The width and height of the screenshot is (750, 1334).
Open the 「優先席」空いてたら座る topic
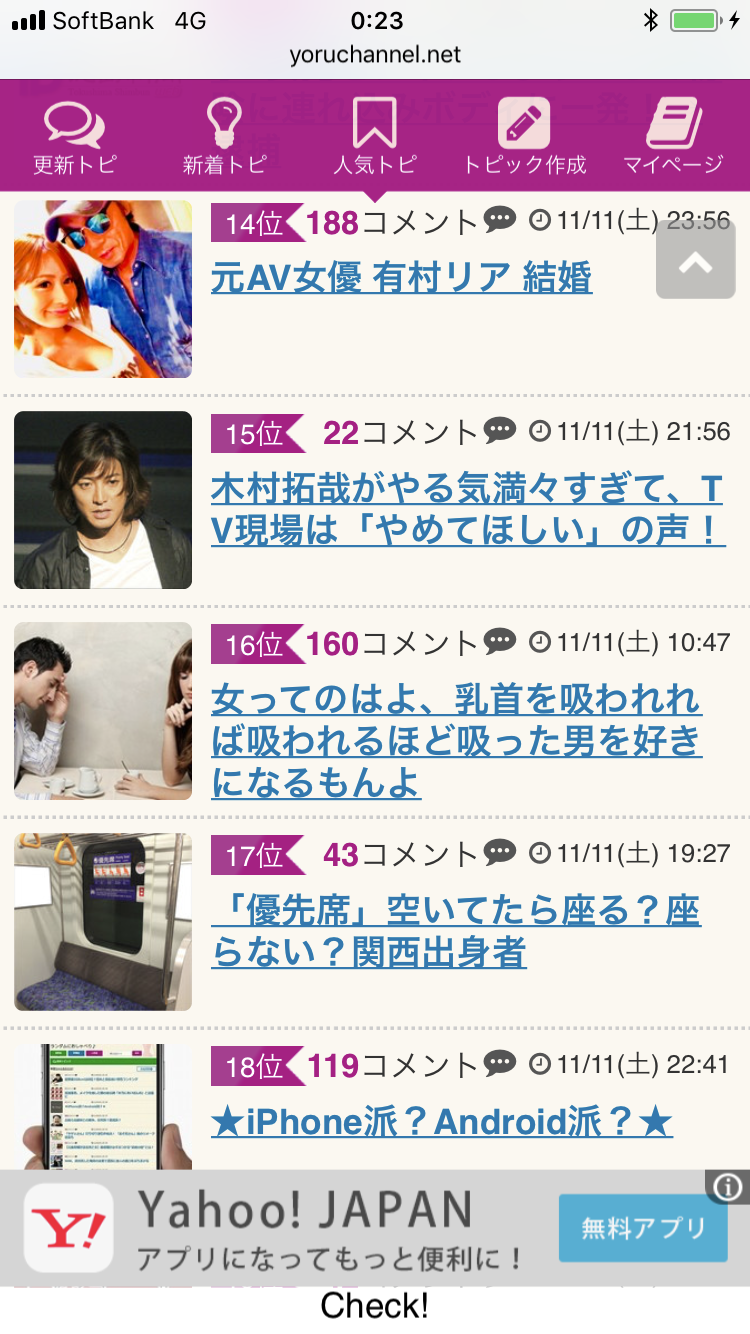pos(456,931)
